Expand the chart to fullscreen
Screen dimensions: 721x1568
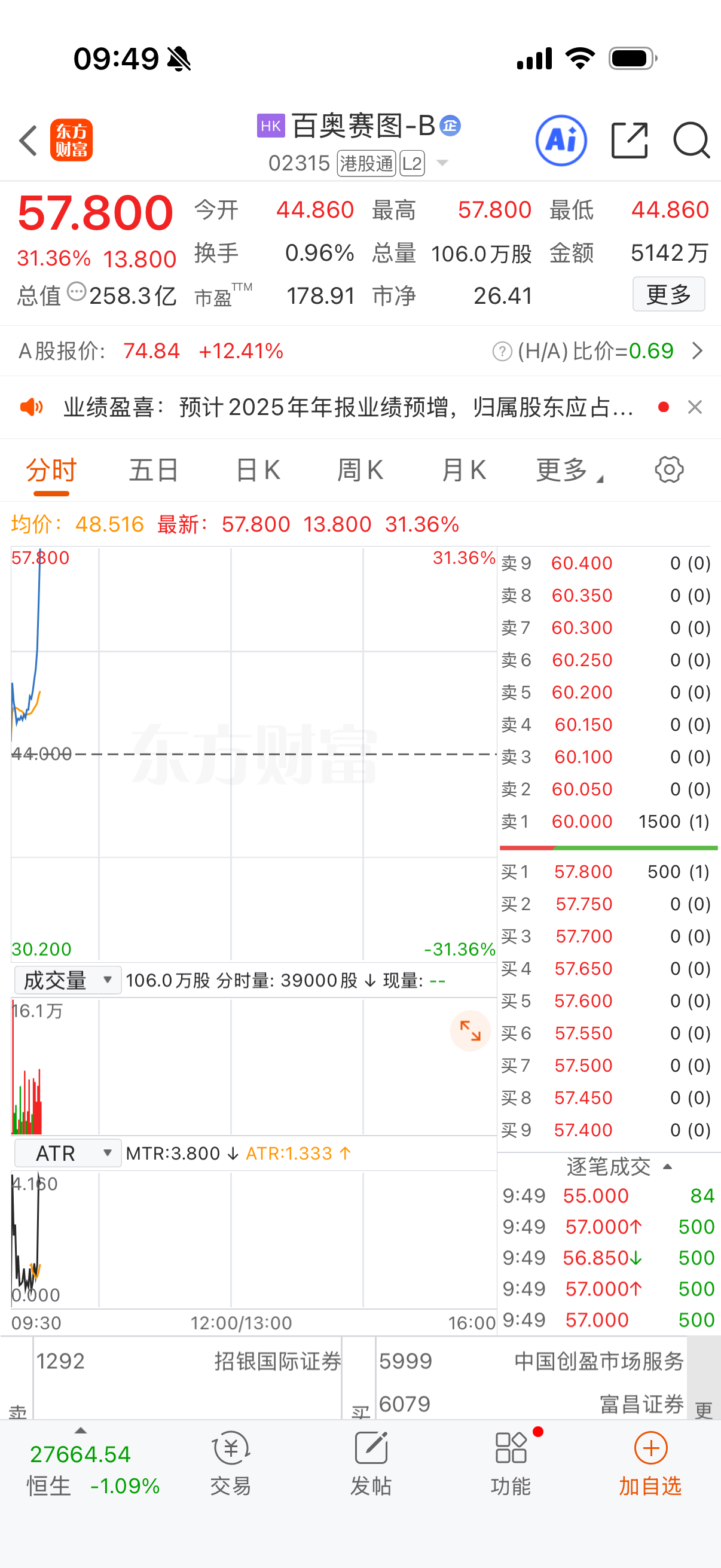coord(470,1030)
